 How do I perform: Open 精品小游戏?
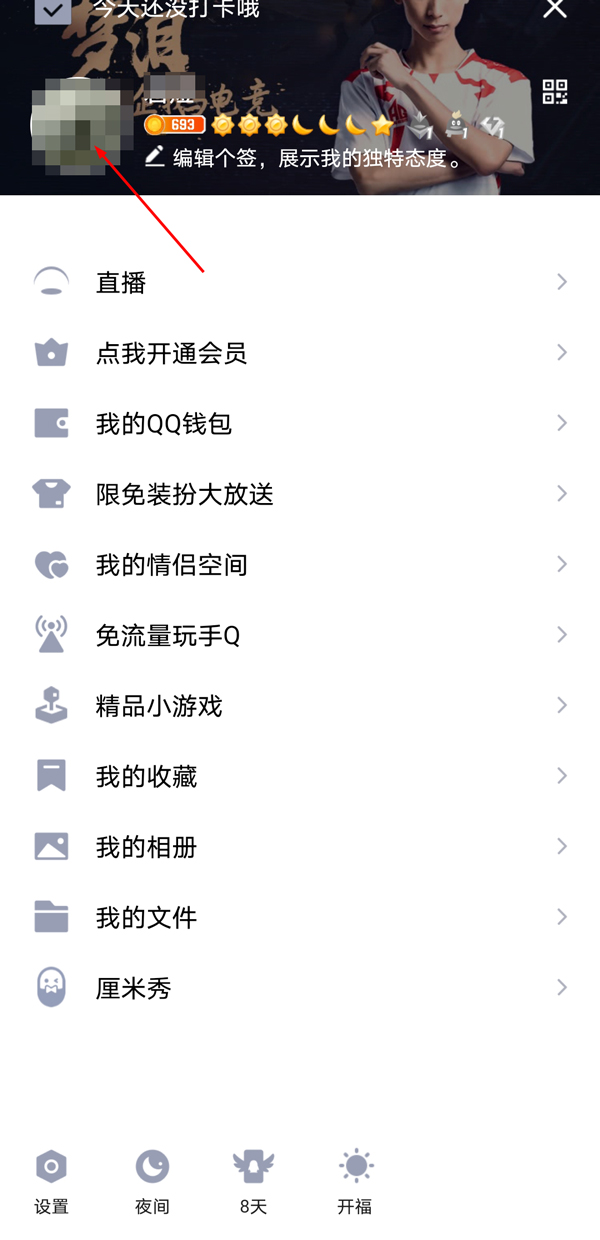300,706
